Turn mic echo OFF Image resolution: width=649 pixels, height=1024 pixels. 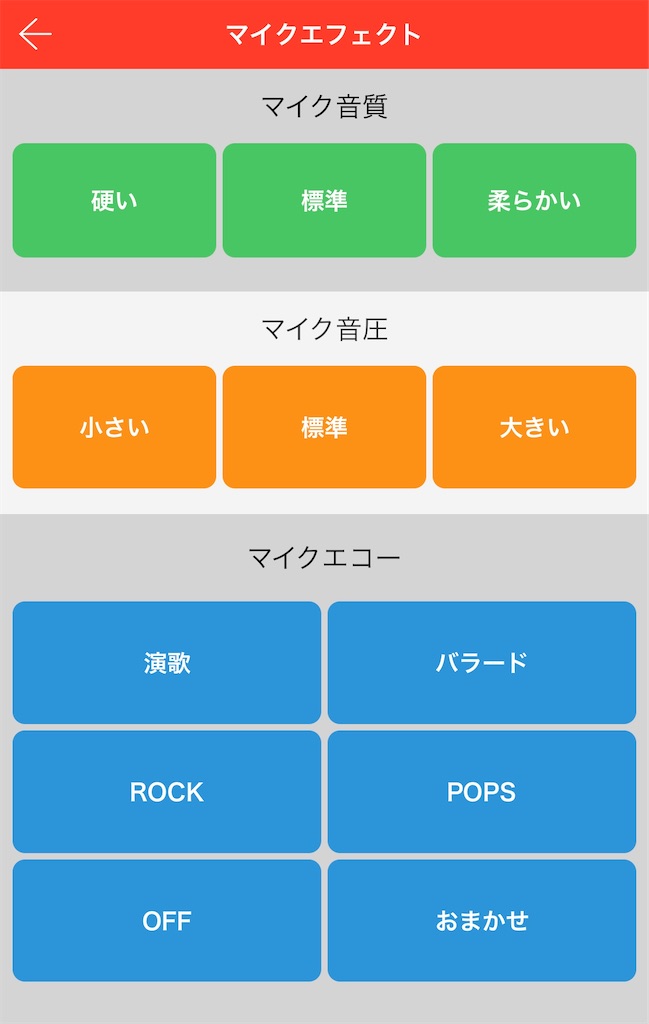(x=167, y=921)
